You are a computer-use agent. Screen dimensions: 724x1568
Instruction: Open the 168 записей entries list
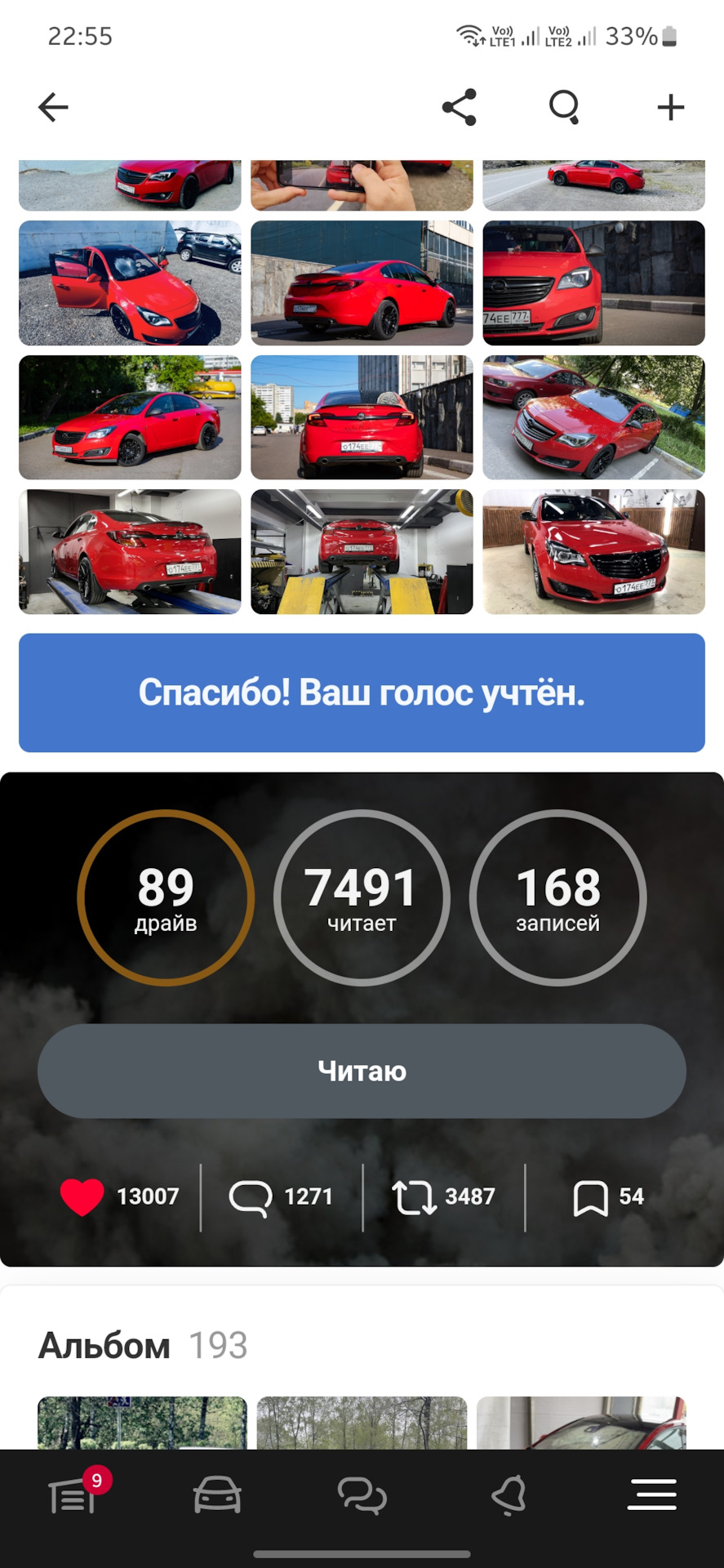point(557,898)
